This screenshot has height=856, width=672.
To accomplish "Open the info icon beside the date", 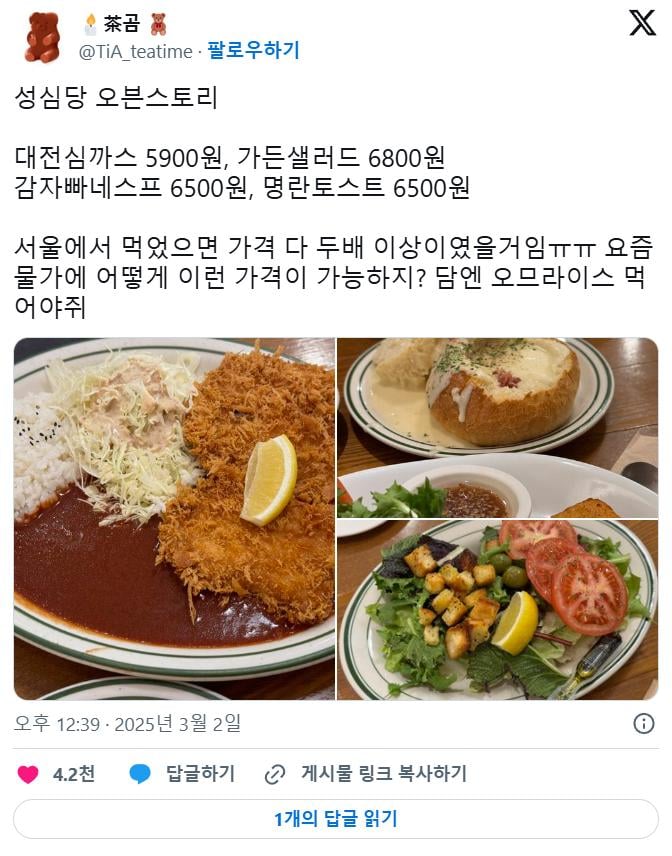I will [645, 723].
